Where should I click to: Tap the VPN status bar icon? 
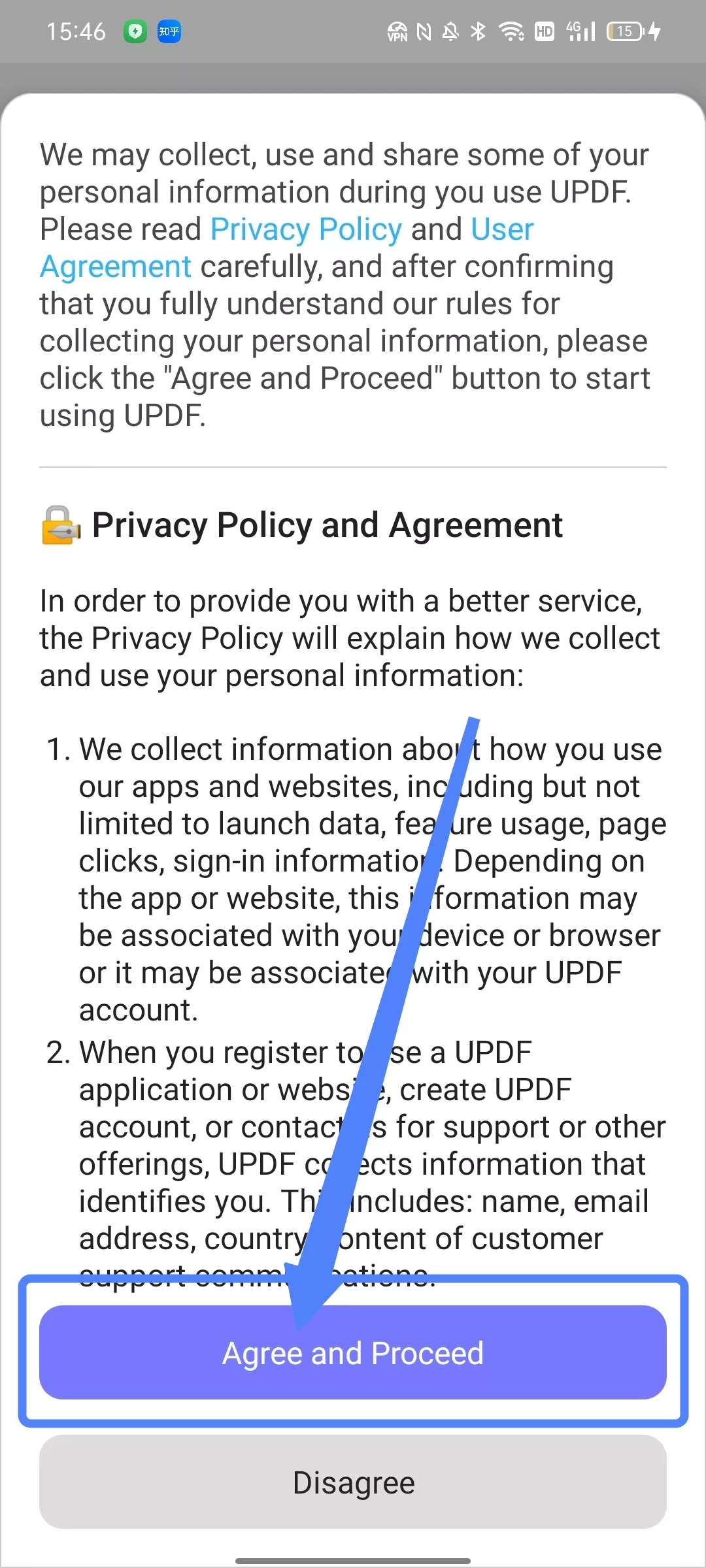[397, 31]
